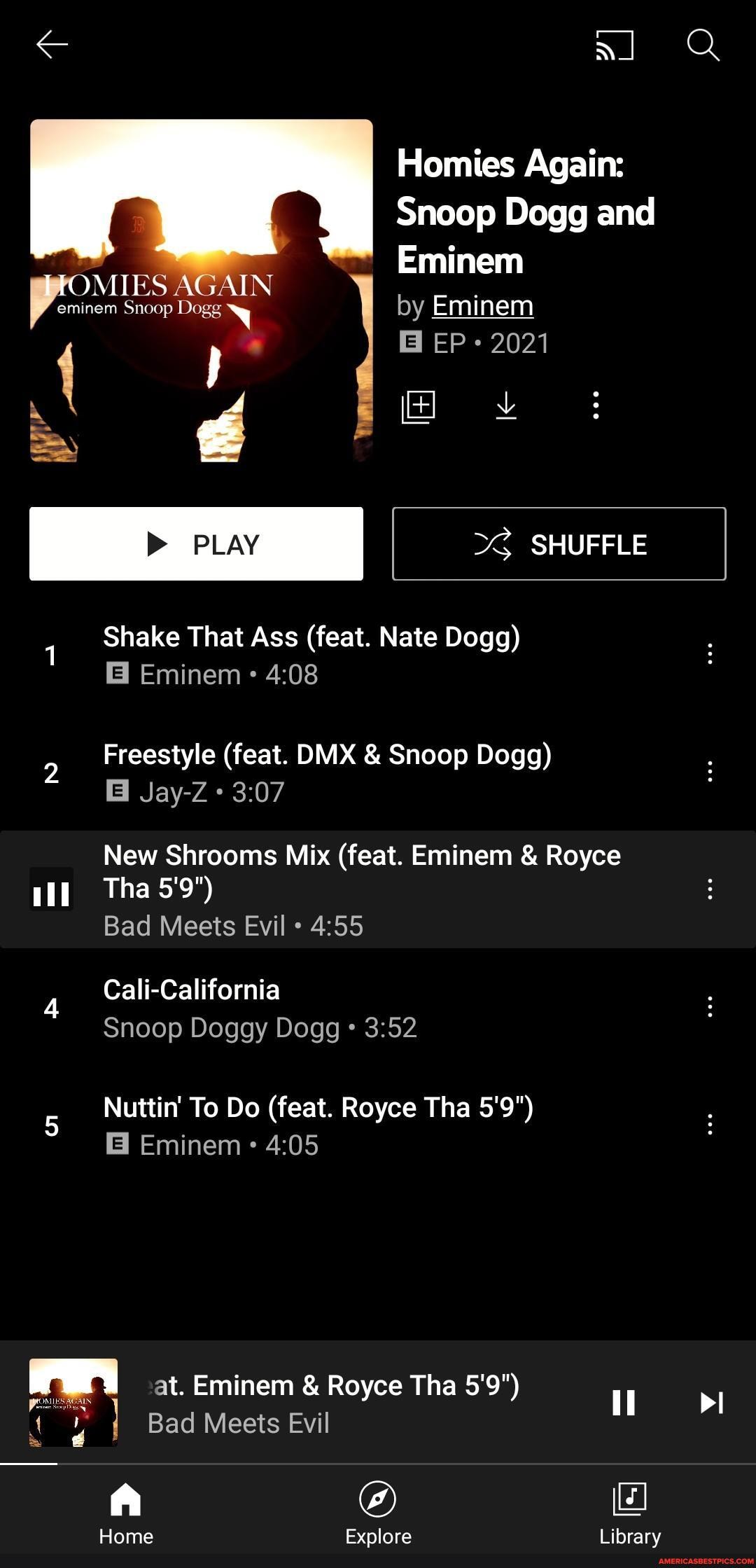756x1568 pixels.
Task: Open search from the top bar
Action: [703, 45]
